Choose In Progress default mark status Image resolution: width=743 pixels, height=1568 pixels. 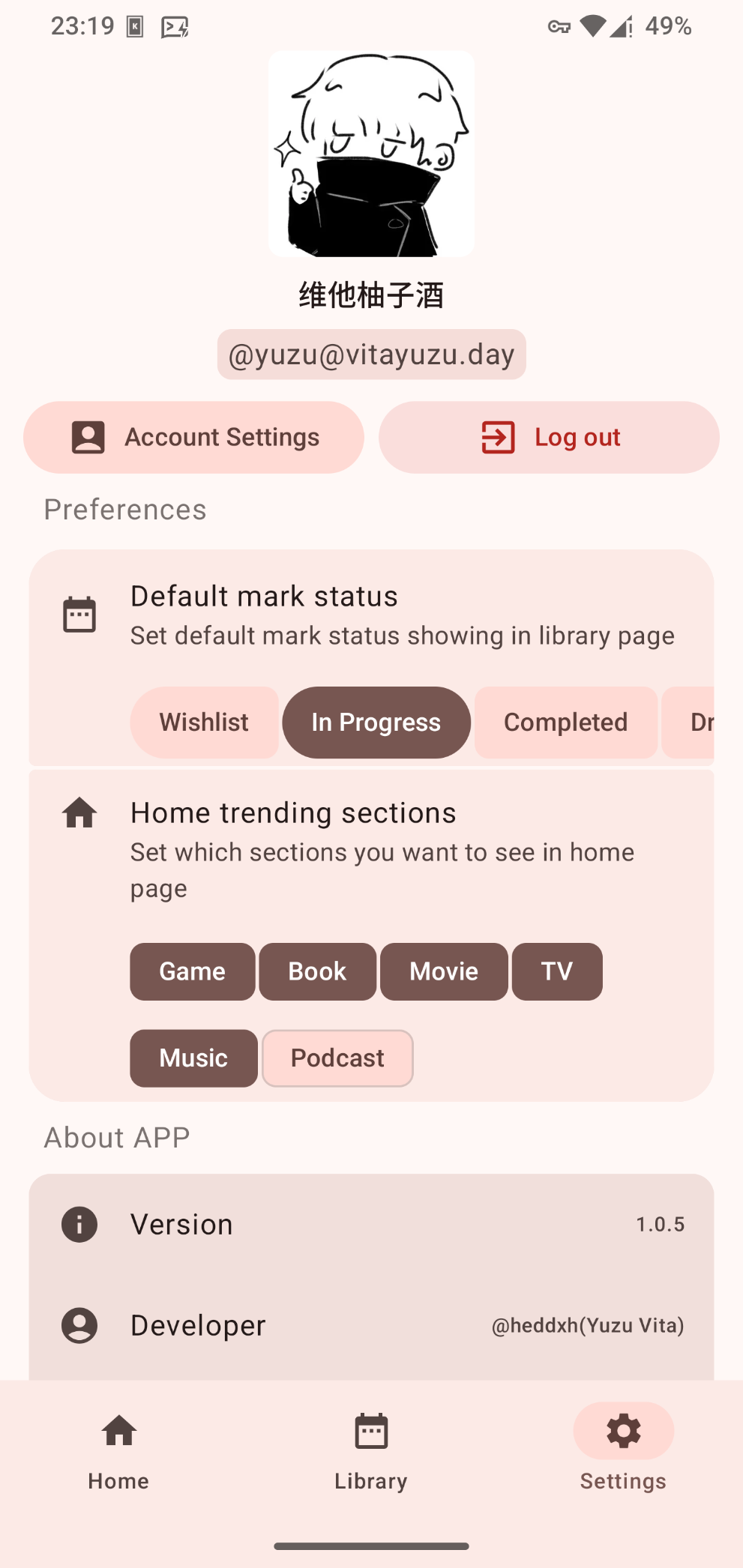376,723
